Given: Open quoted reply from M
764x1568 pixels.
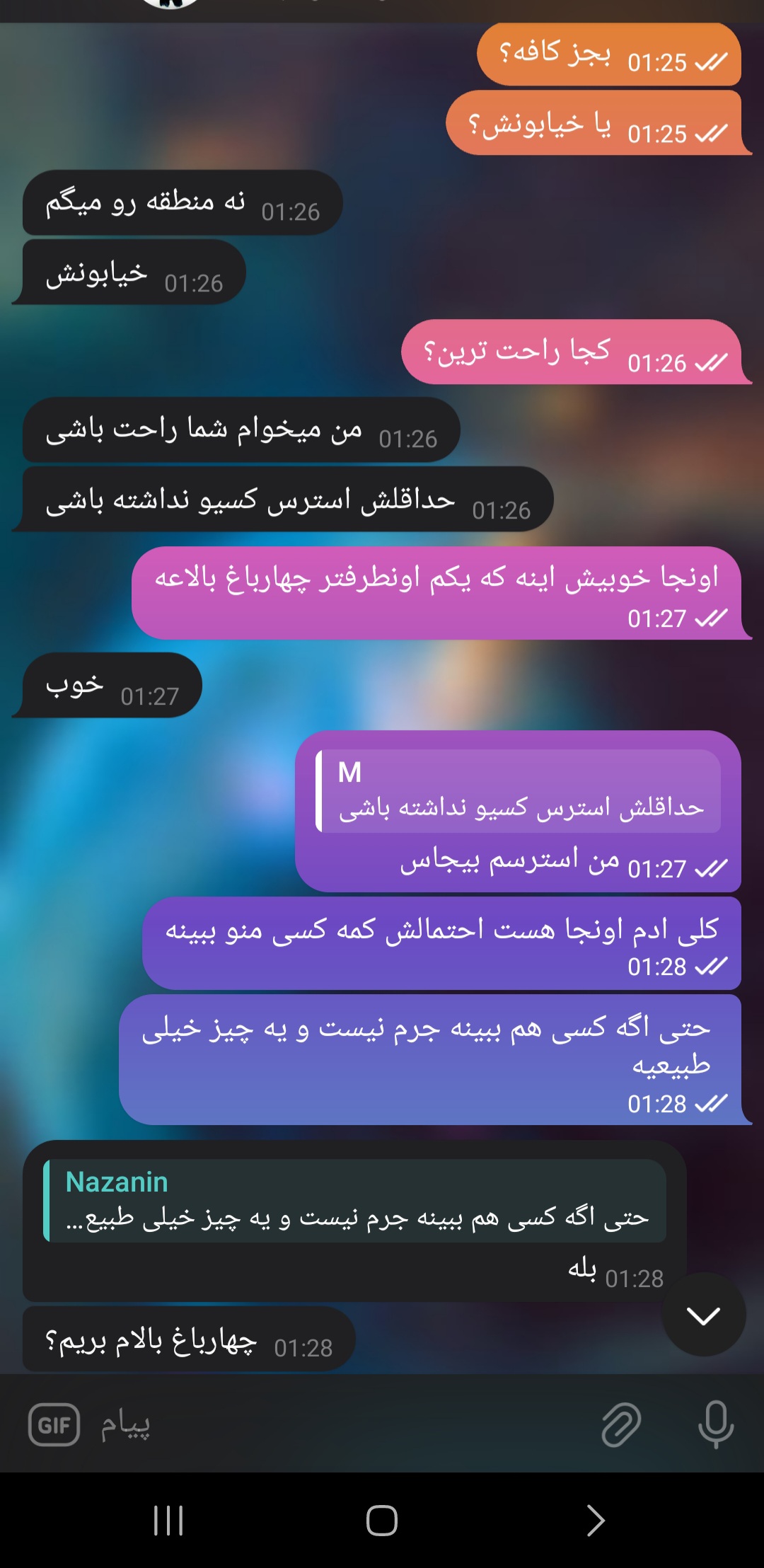Looking at the screenshot, I should pyautogui.click(x=519, y=791).
